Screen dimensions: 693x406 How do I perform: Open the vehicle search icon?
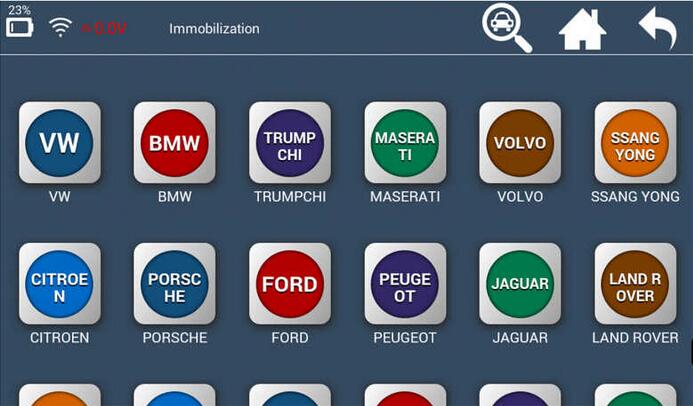(x=507, y=27)
